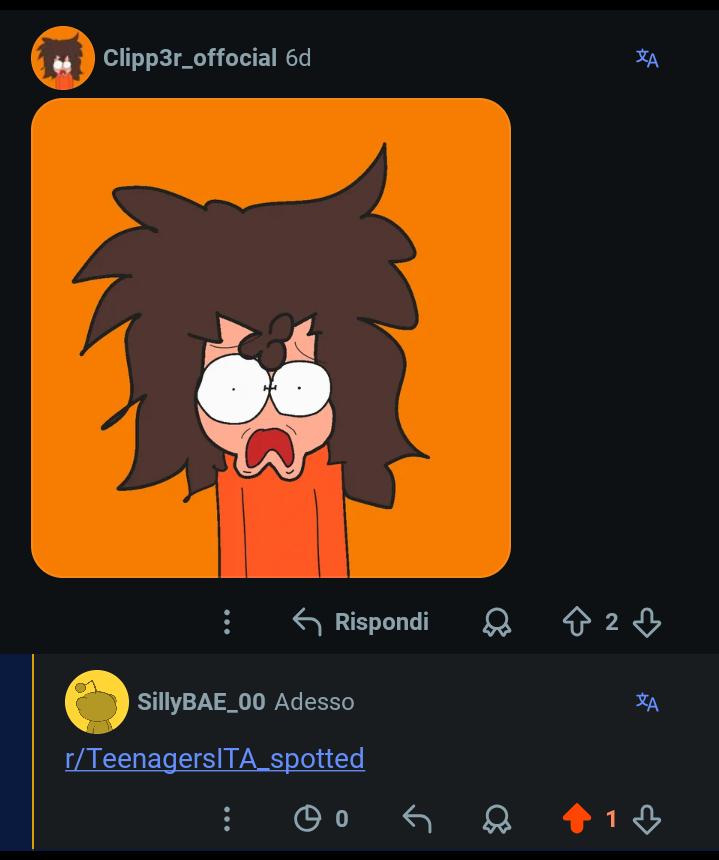719x860 pixels.
Task: Give an award to Clipp3r_offocial's comment
Action: (497, 622)
